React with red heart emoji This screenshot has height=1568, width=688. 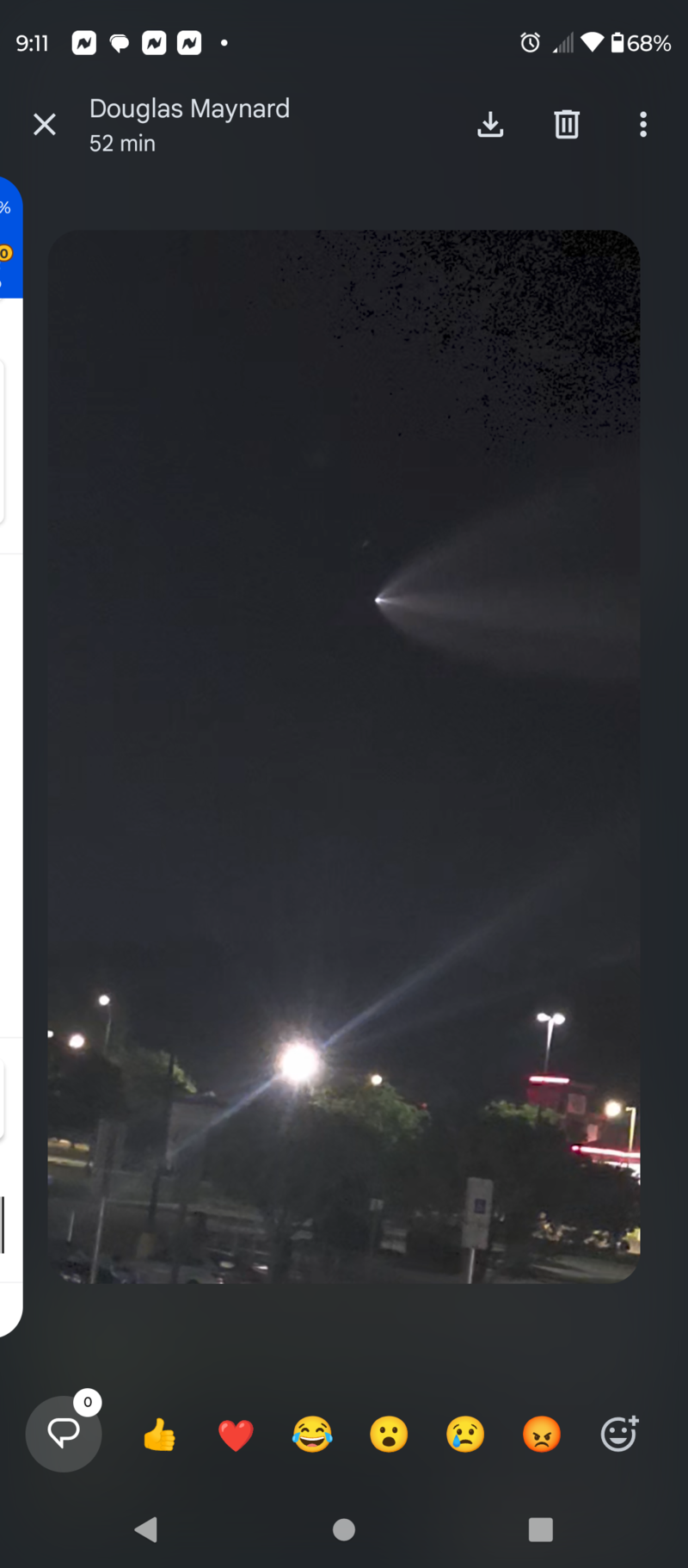(236, 1435)
